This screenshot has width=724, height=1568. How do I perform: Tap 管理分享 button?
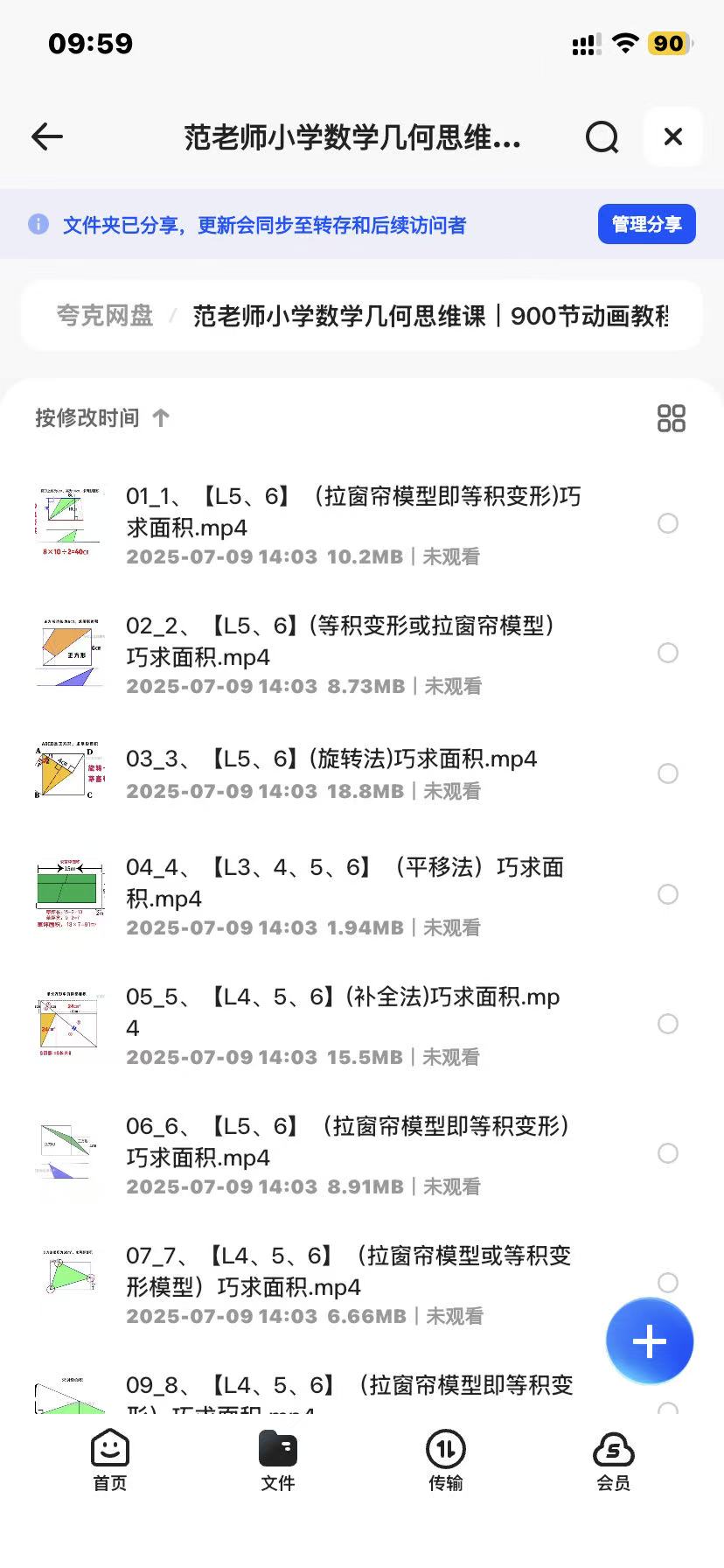coord(646,224)
